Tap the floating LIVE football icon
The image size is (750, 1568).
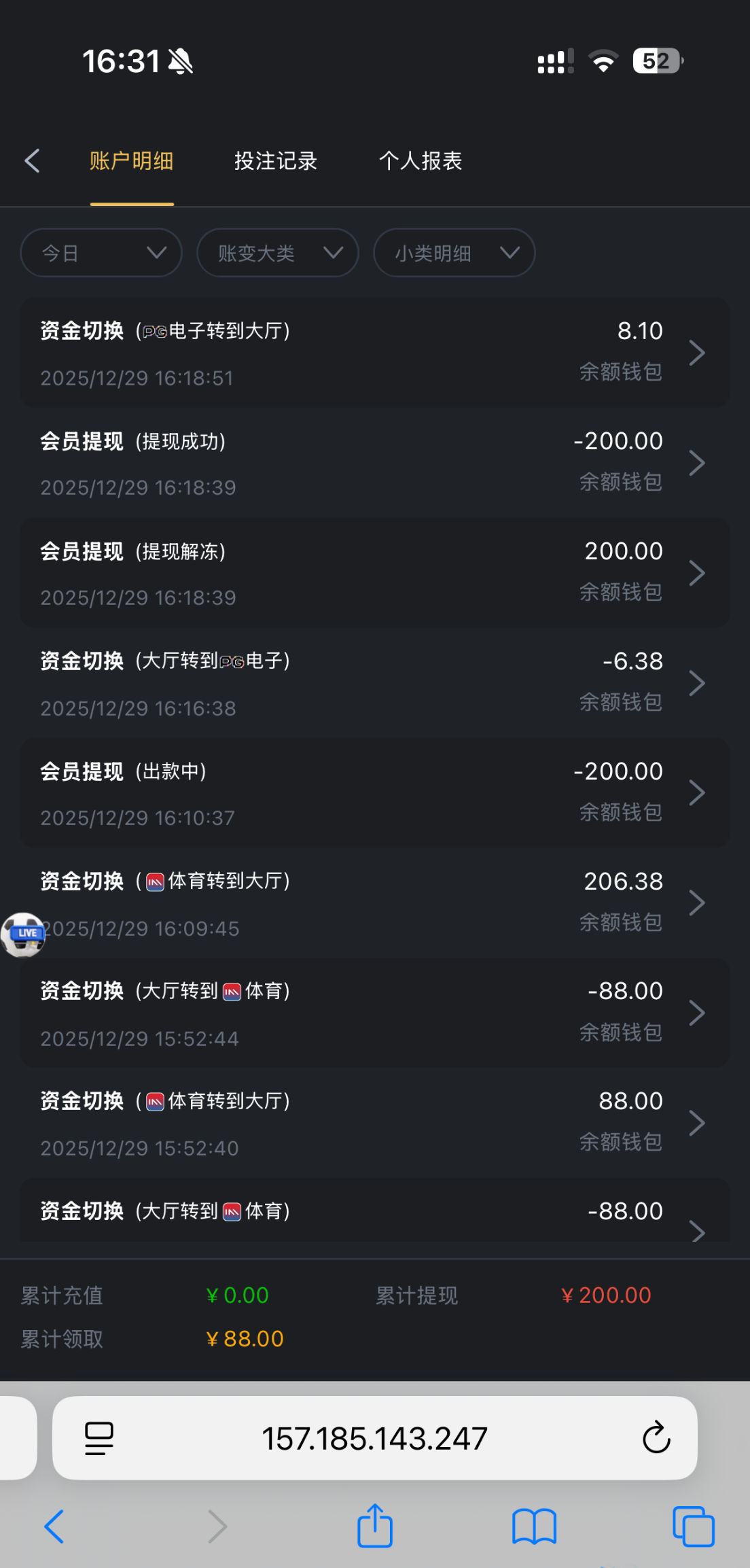[x=23, y=935]
